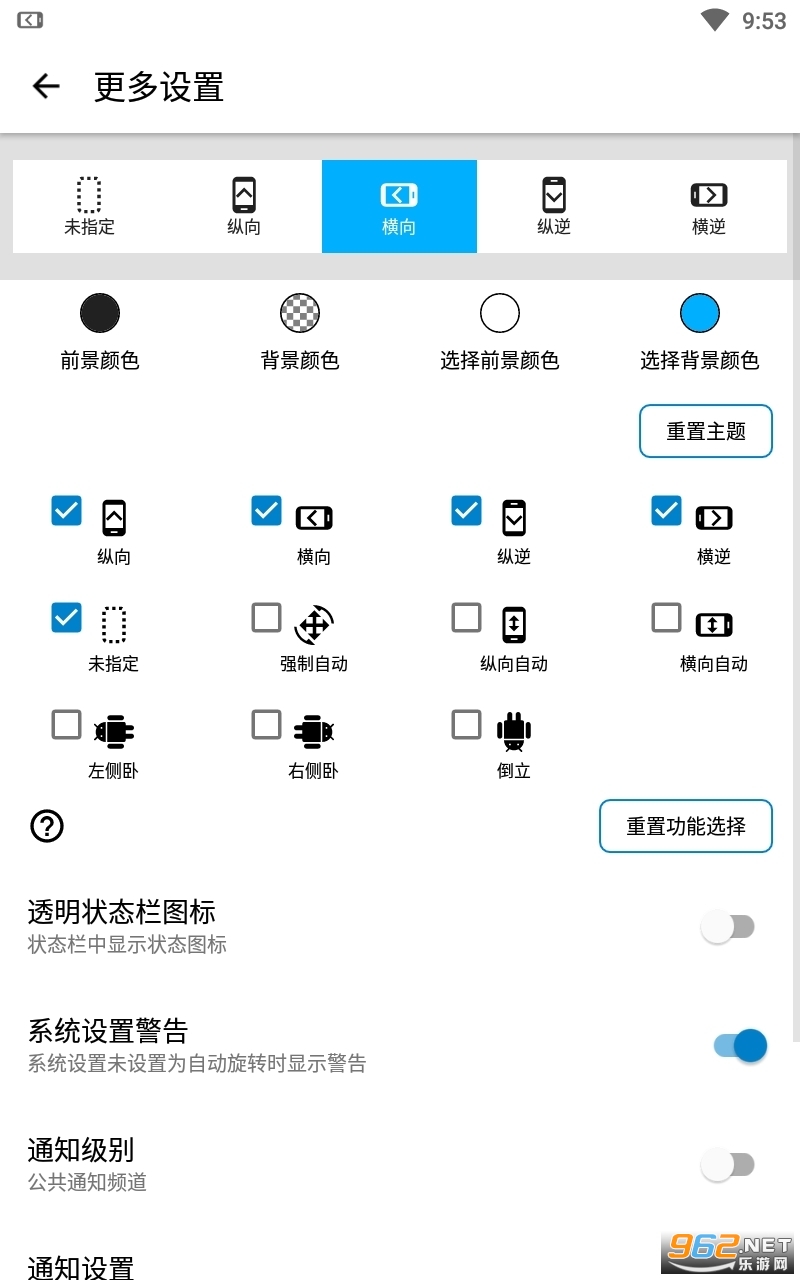Switch to the 纵向 orientation tab
800x1280 pixels.
[x=244, y=206]
